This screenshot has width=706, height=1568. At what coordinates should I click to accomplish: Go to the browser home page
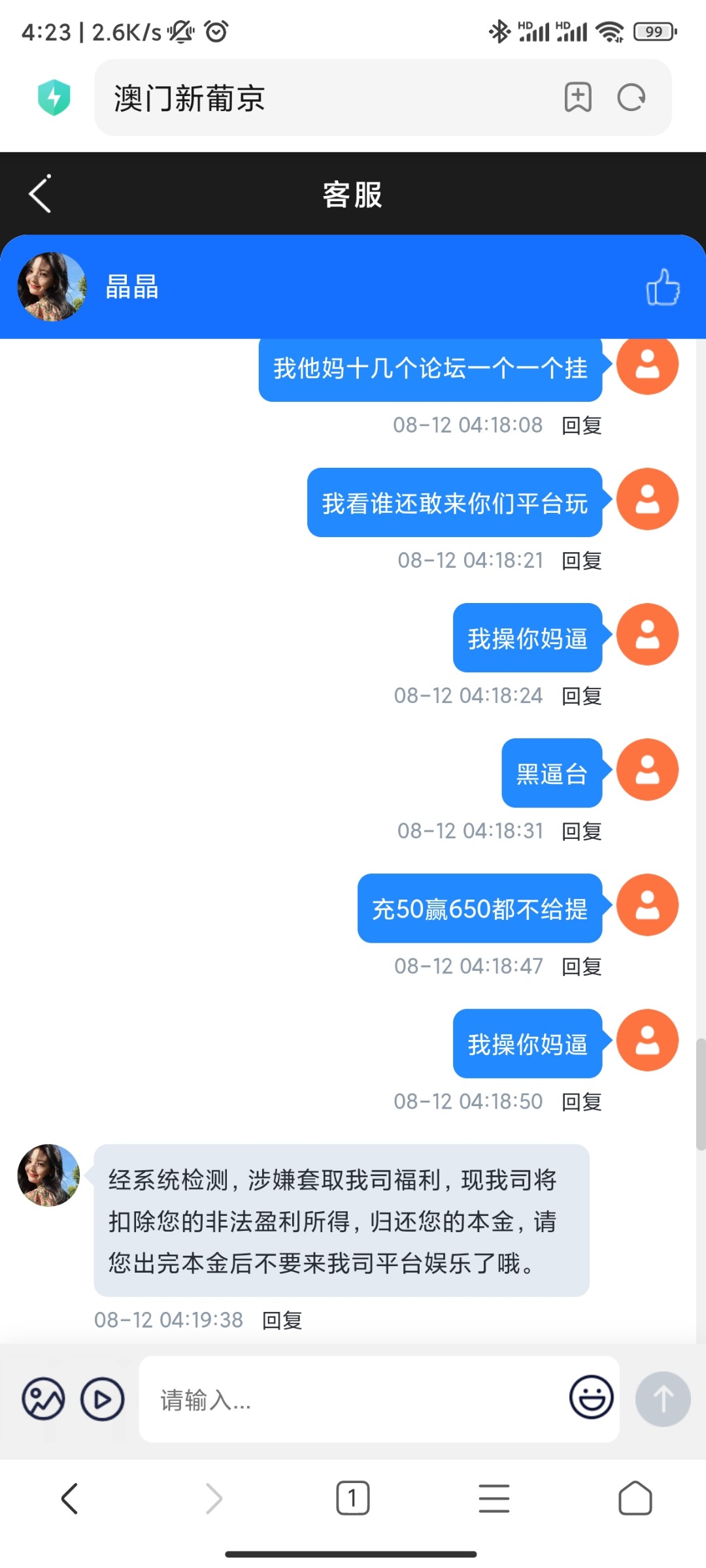[x=635, y=1498]
